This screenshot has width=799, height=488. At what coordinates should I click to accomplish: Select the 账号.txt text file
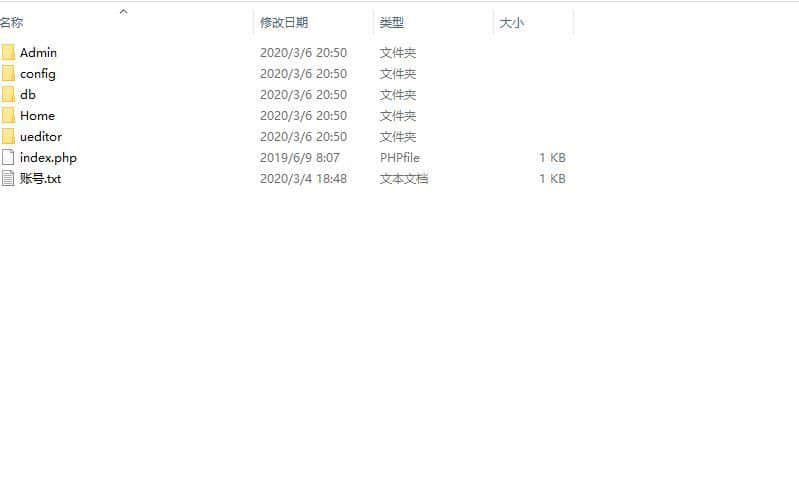[x=40, y=178]
